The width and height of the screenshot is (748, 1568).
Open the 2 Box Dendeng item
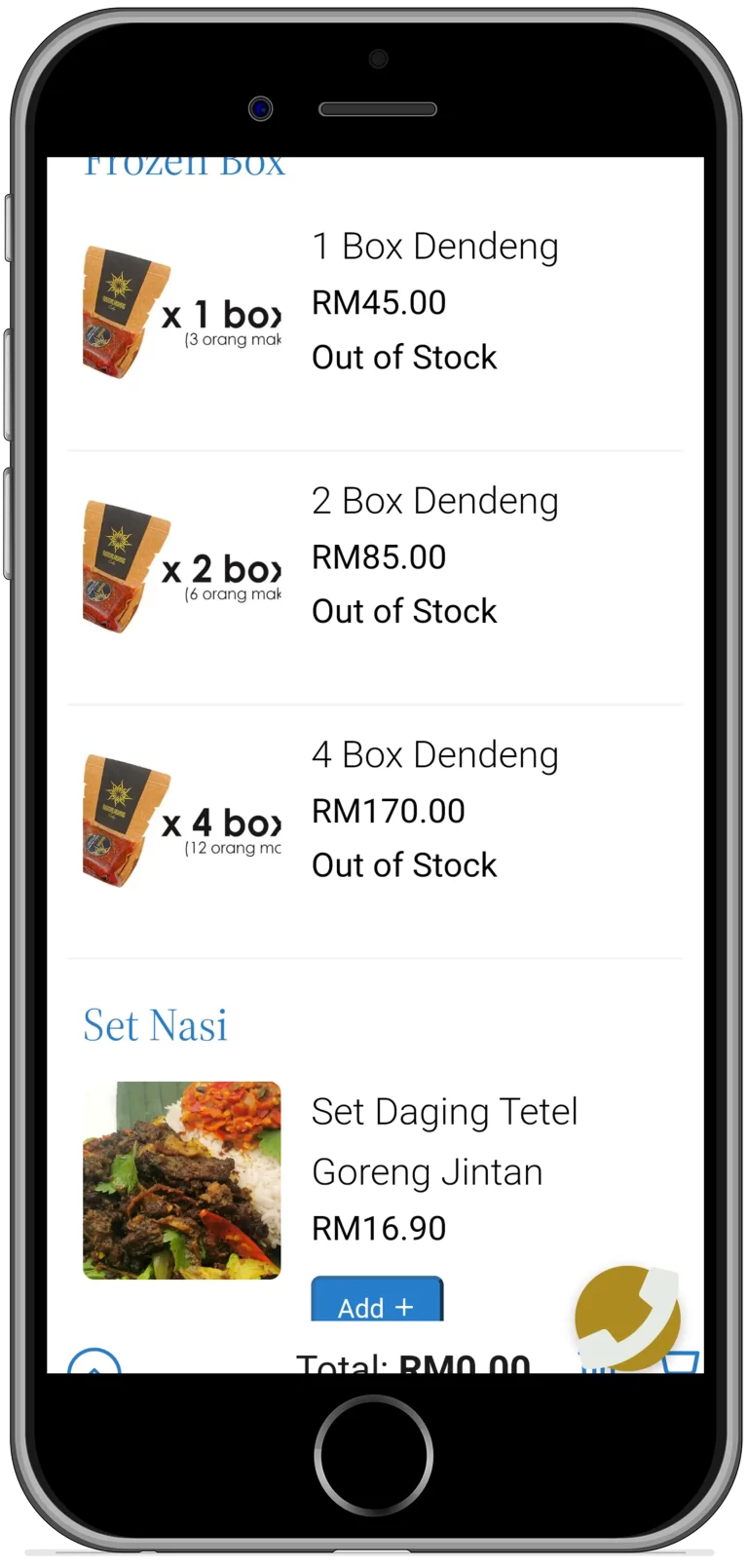[x=434, y=501]
